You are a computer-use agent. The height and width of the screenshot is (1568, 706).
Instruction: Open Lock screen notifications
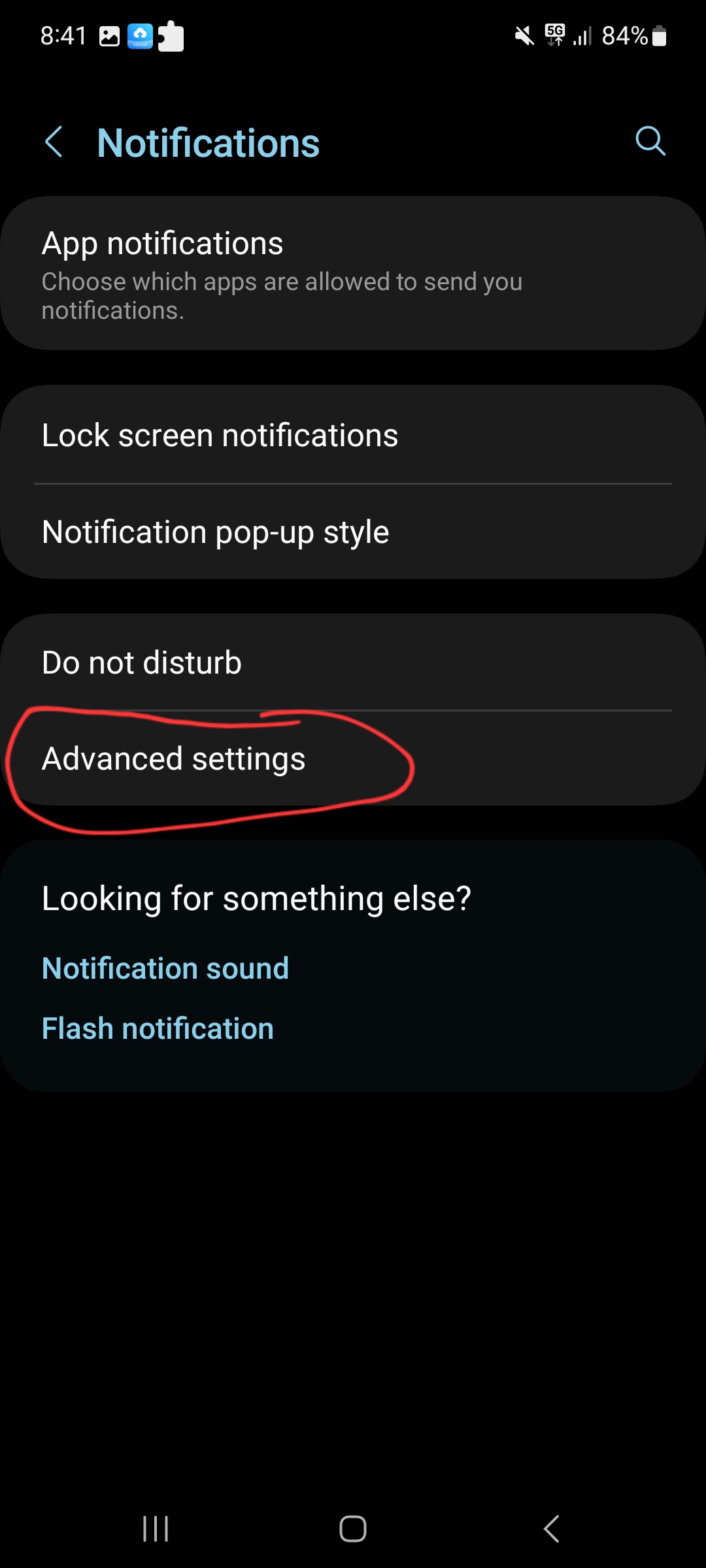pyautogui.click(x=220, y=434)
